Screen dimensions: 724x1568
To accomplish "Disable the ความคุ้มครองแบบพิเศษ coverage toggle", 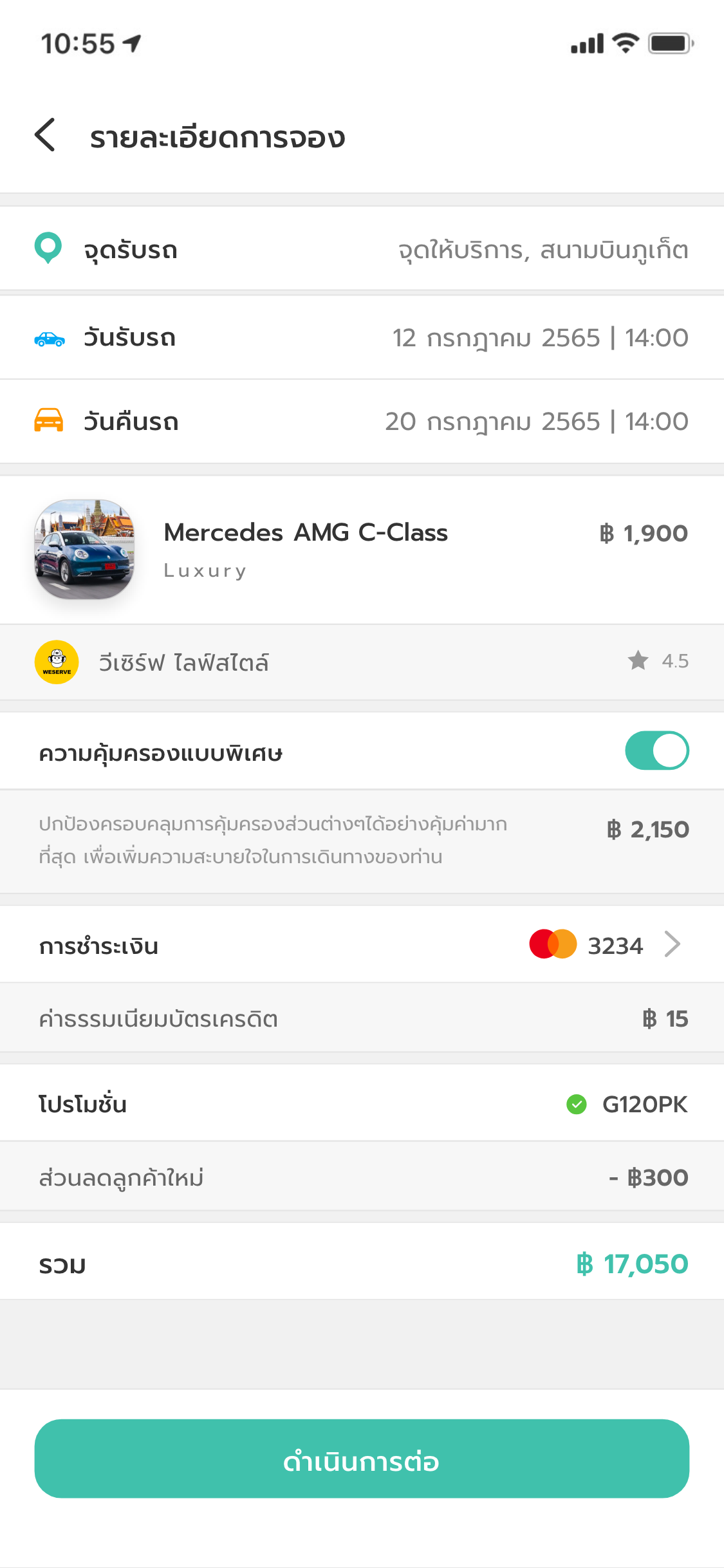I will click(x=656, y=751).
